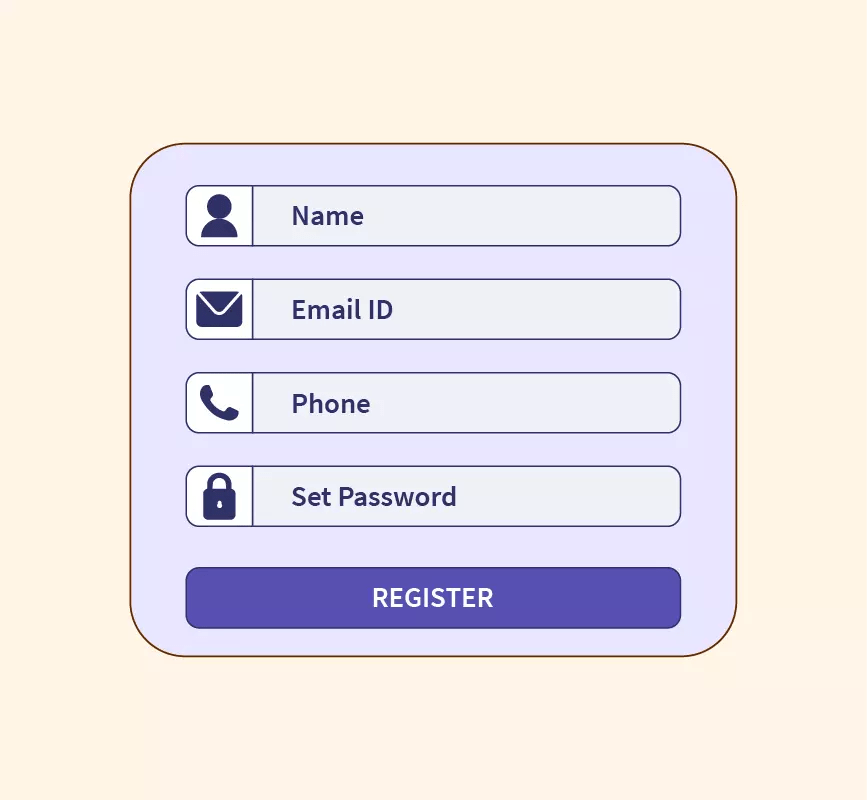This screenshot has height=800, width=867.
Task: Submit the form with the REGISTER button
Action: click(x=433, y=598)
